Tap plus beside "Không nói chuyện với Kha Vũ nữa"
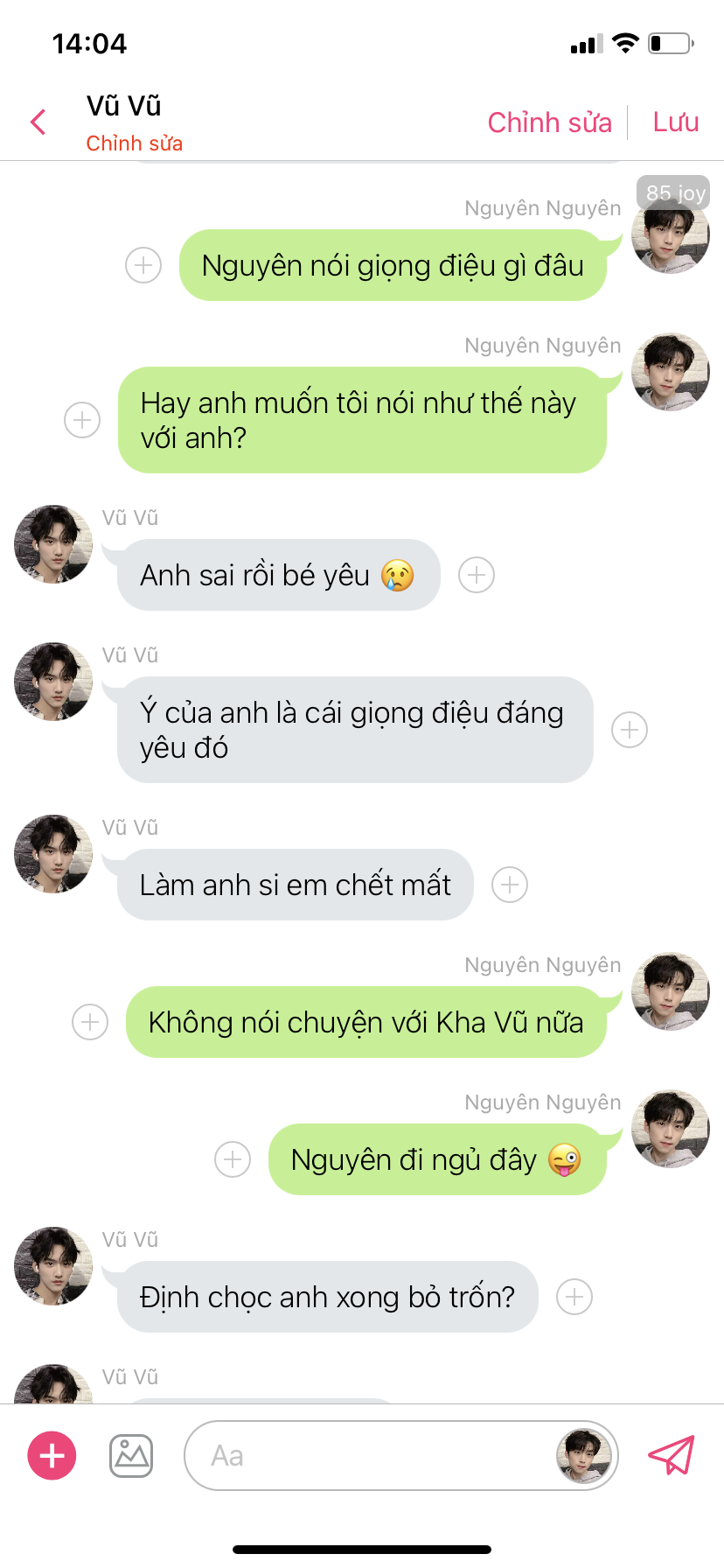724x1568 pixels. click(90, 1022)
